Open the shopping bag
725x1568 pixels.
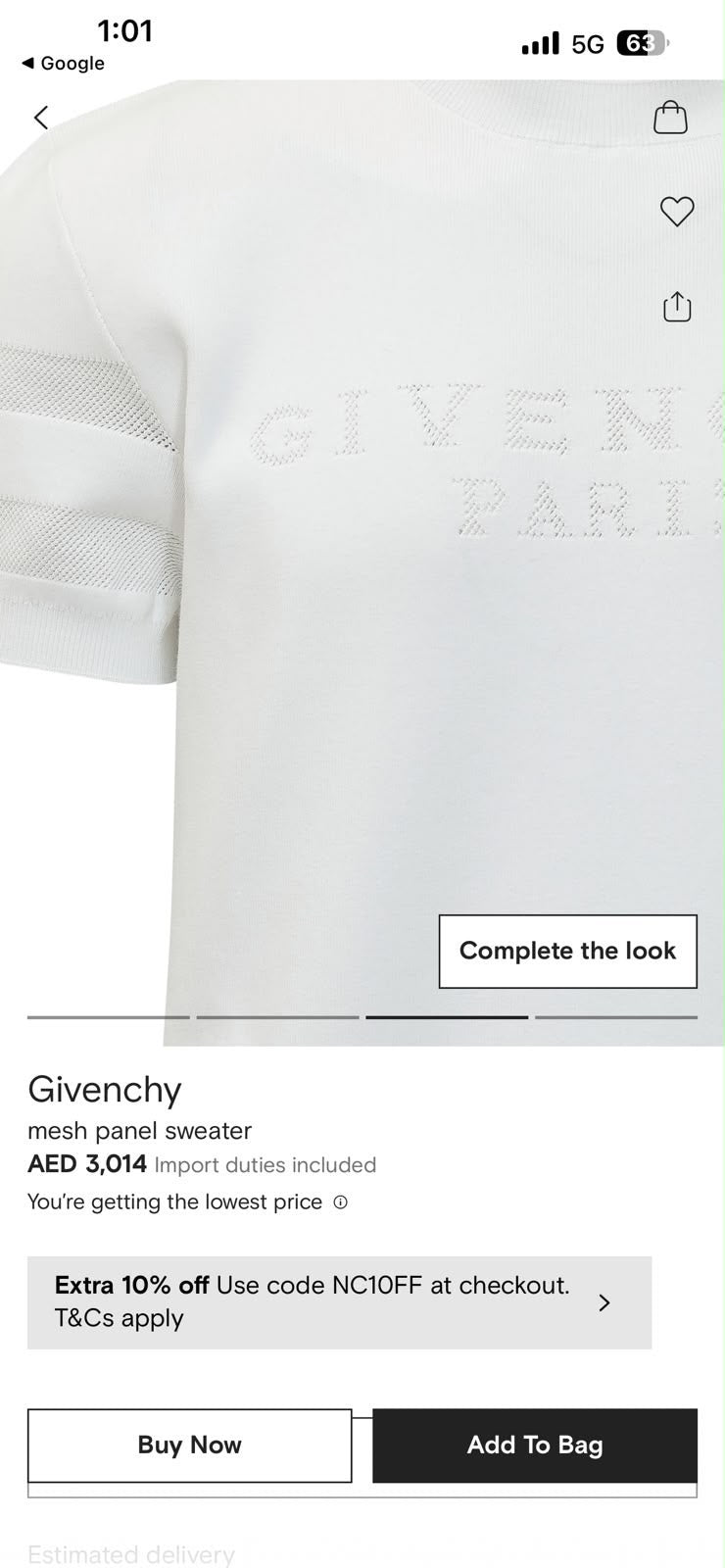click(670, 118)
